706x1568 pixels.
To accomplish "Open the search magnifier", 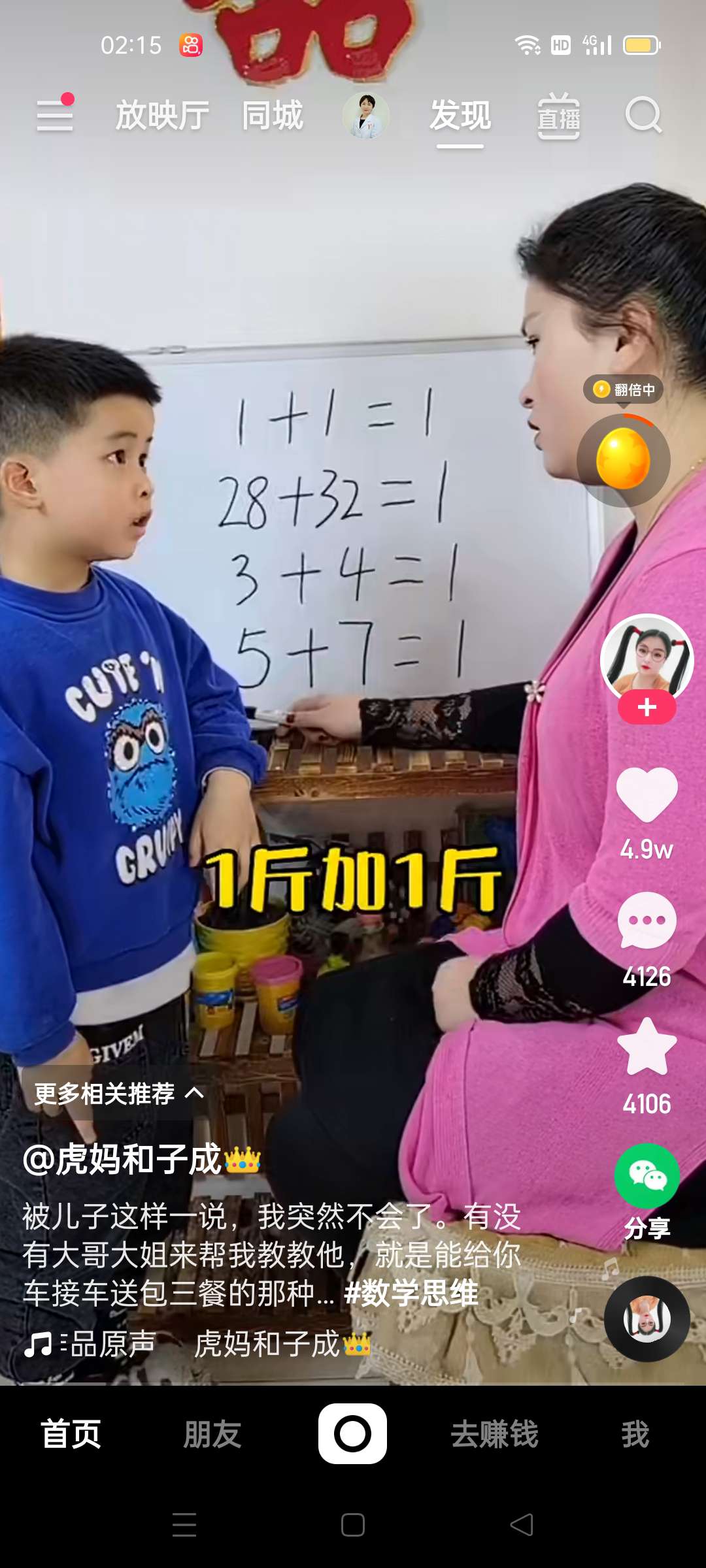I will 643,116.
